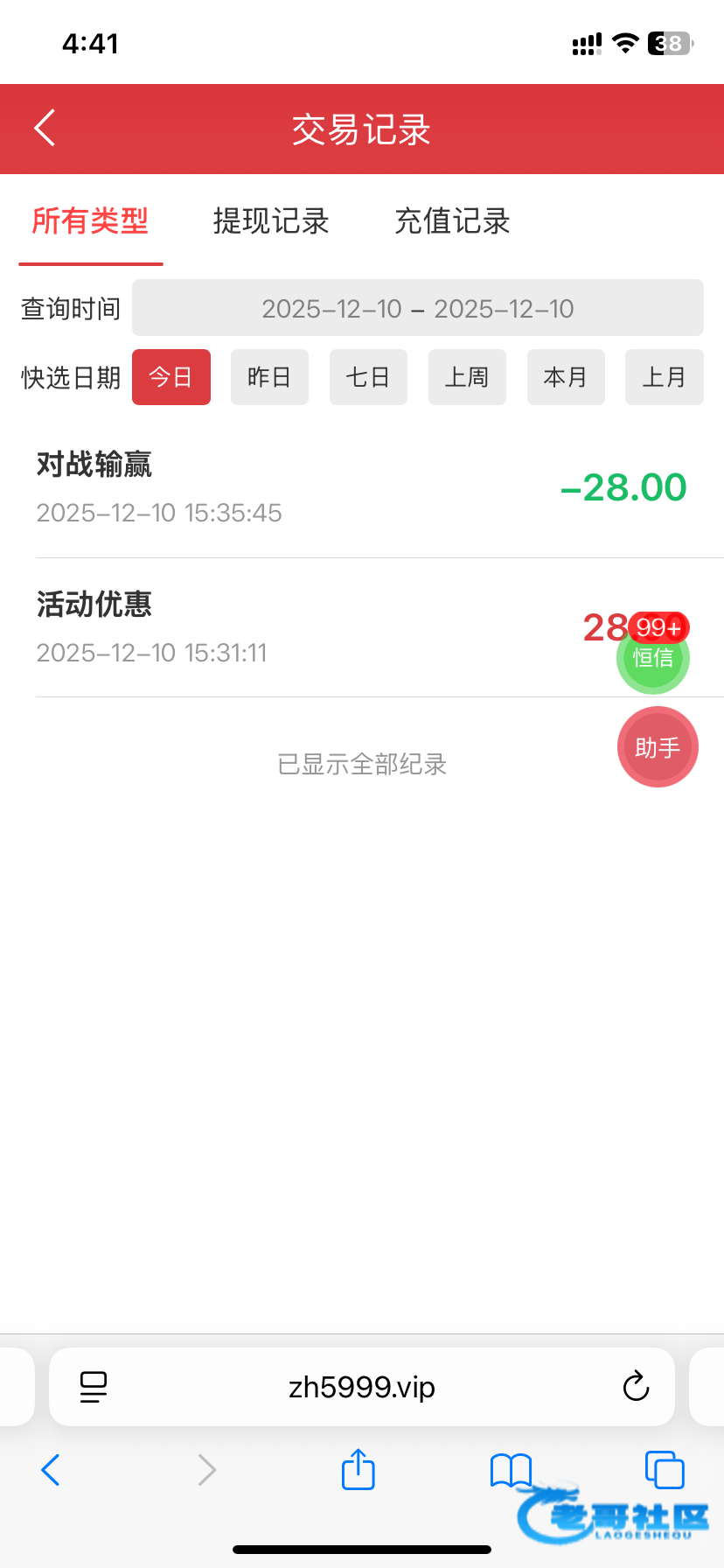Choose the 七日 quick date filter
This screenshot has height=1568, width=724.
[x=368, y=377]
